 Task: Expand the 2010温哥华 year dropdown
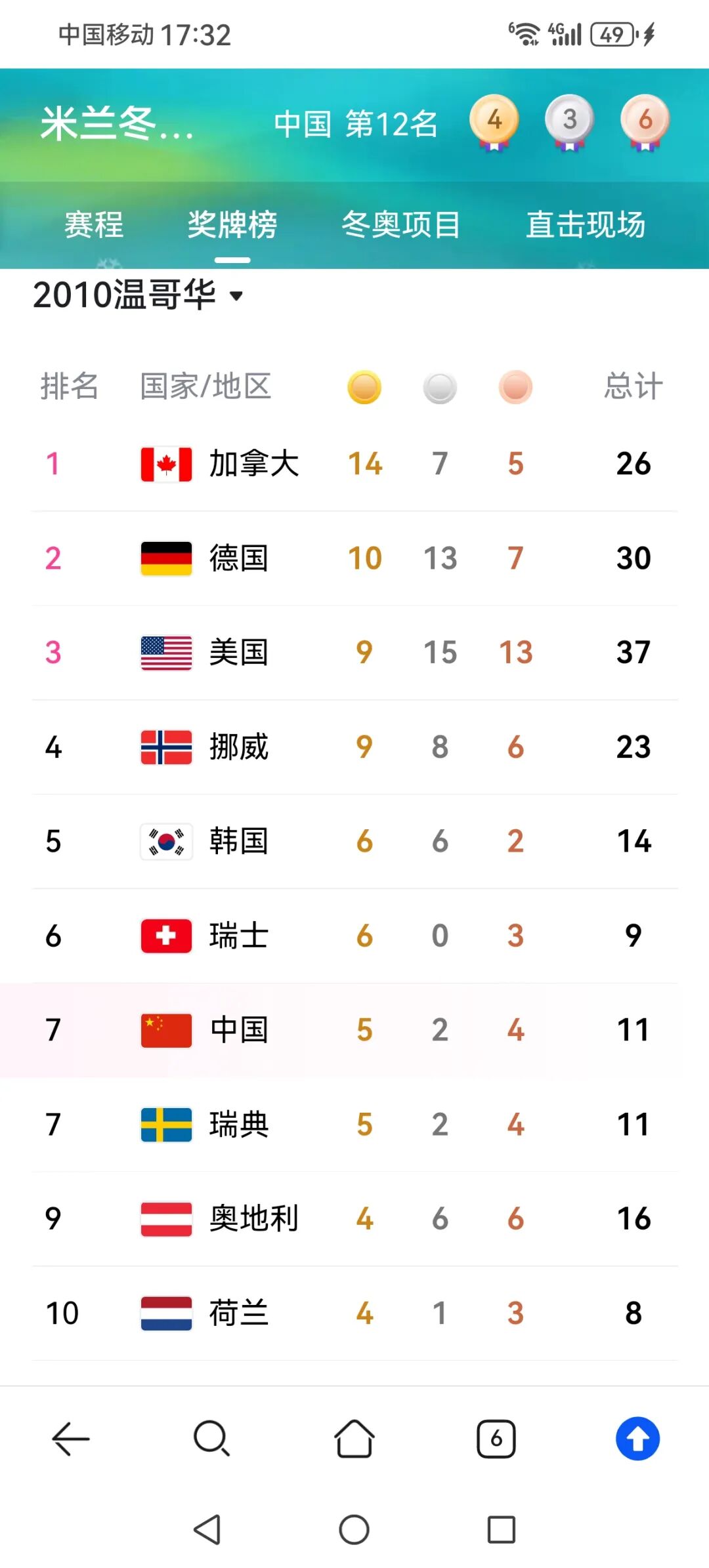[139, 295]
